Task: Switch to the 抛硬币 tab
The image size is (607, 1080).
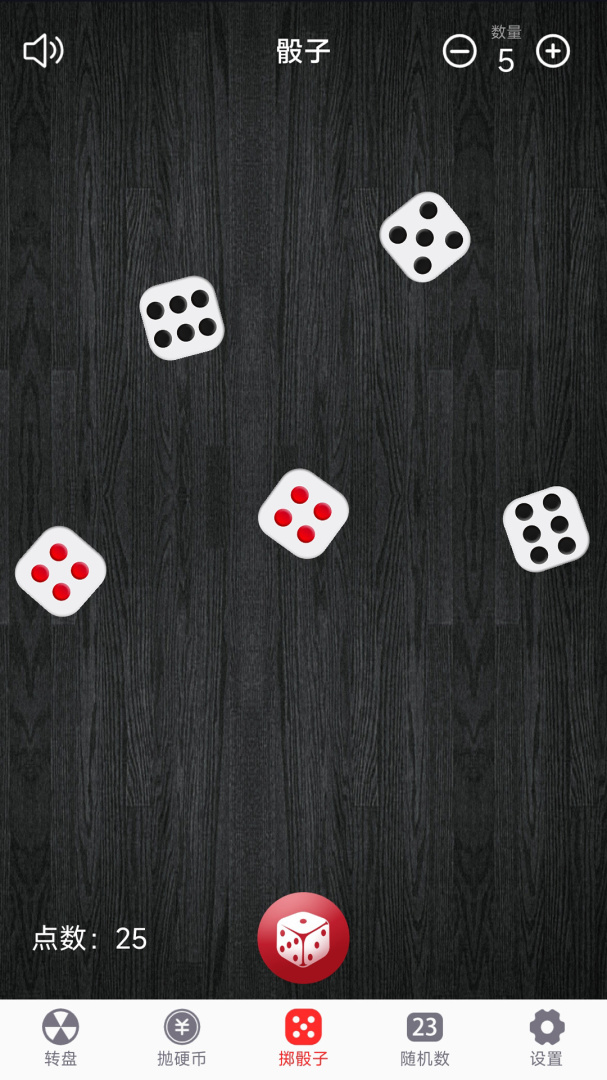Action: [x=182, y=1038]
